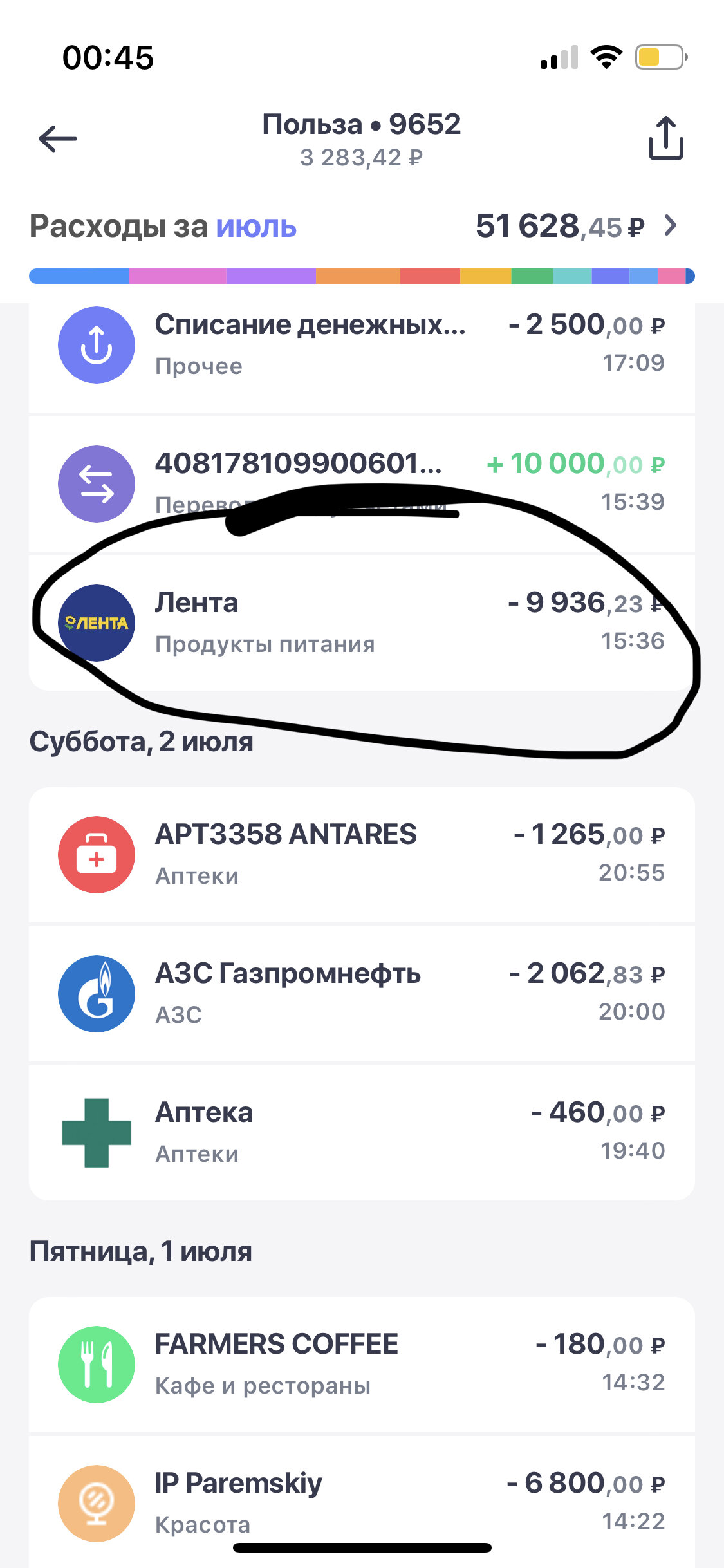Tap the colored expense category bar
Image resolution: width=724 pixels, height=1568 pixels.
pyautogui.click(x=362, y=276)
